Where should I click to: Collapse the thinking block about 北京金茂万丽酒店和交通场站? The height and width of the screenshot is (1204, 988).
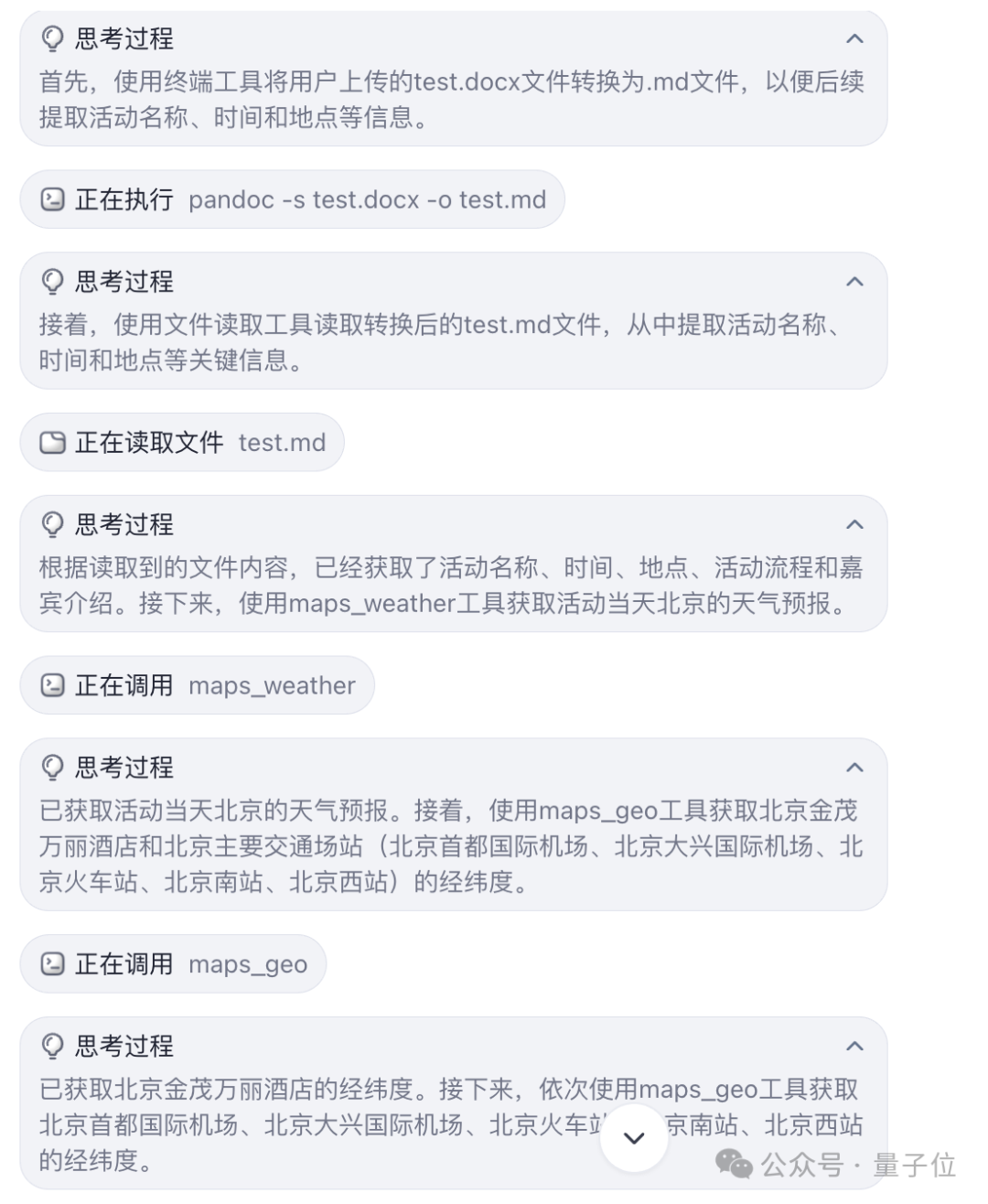tap(854, 768)
